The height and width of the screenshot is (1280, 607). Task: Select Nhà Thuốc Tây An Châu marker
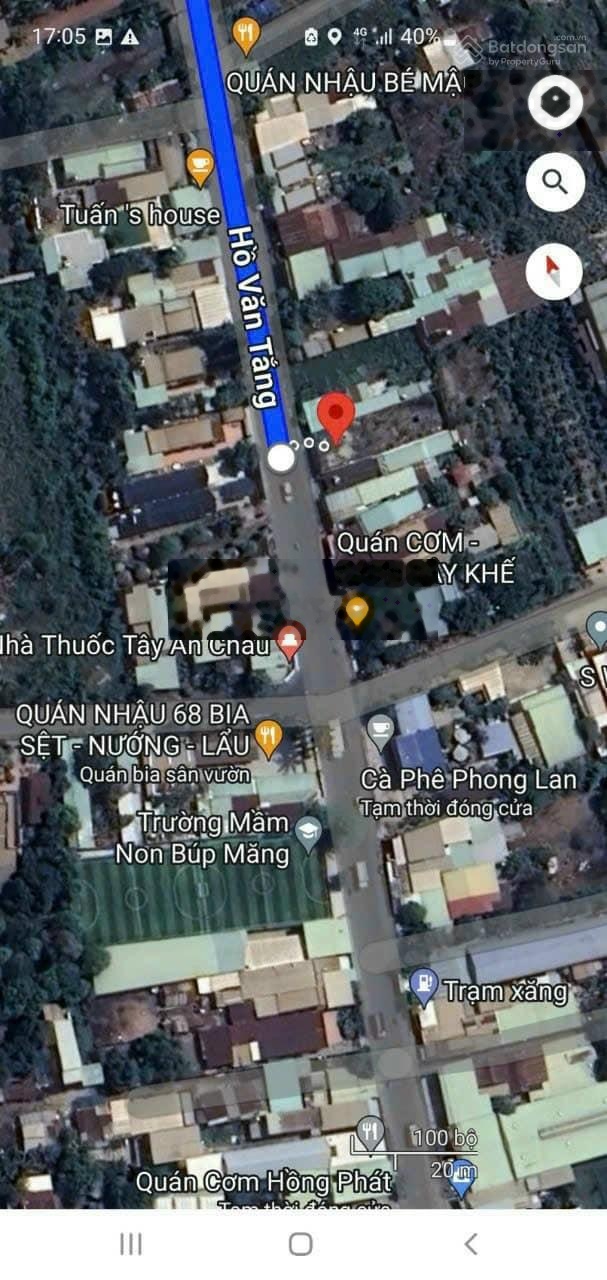click(x=290, y=640)
